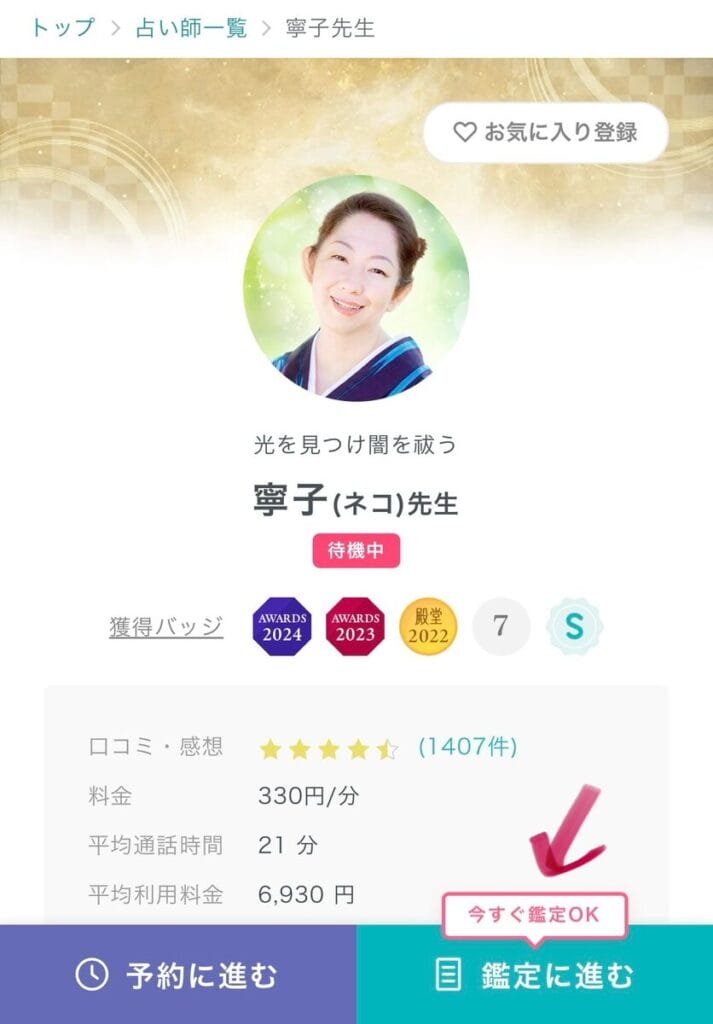The image size is (713, 1024).
Task: Open the 獲得バッジ link
Action: (x=166, y=627)
